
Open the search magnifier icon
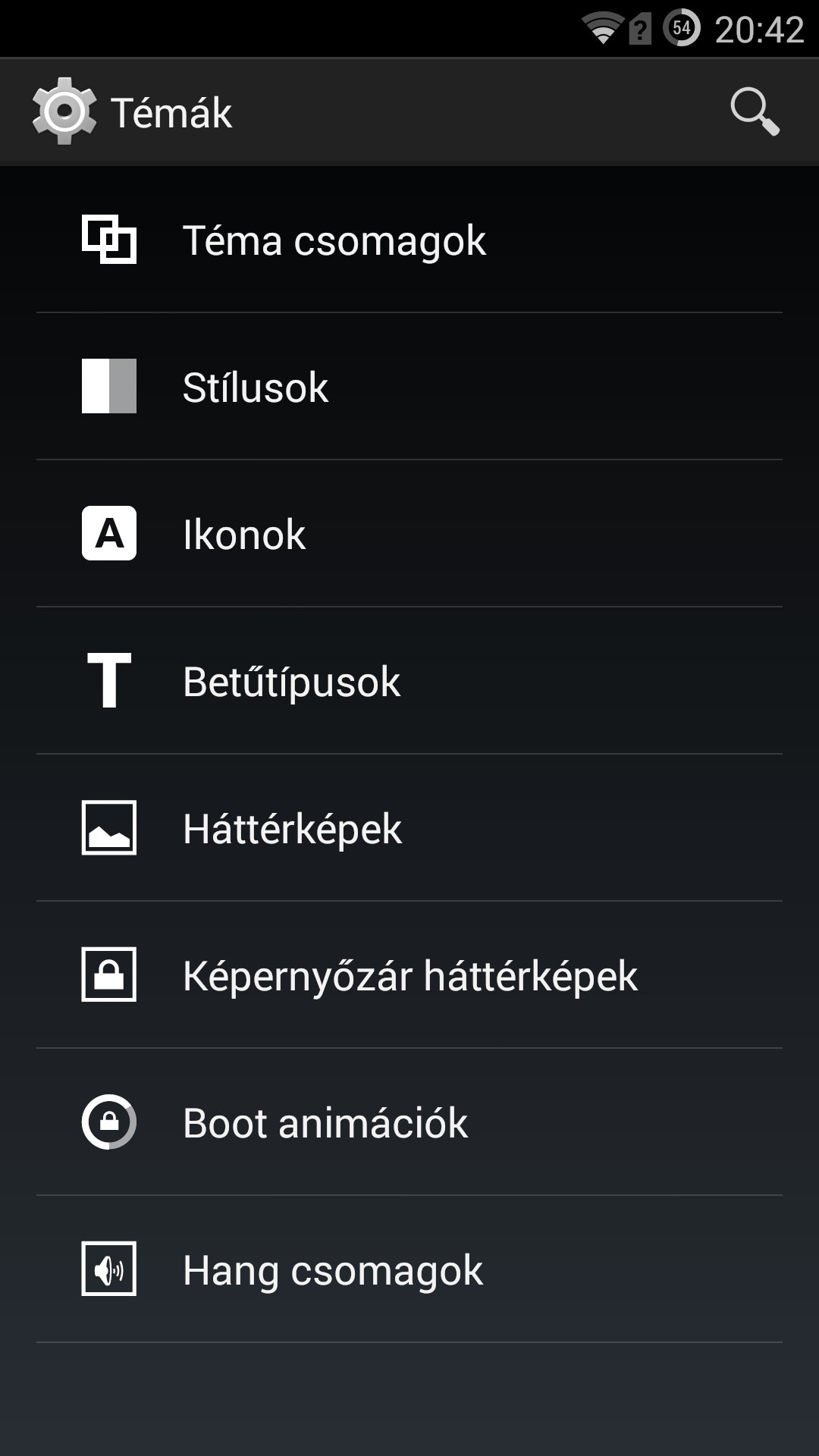pos(754,111)
